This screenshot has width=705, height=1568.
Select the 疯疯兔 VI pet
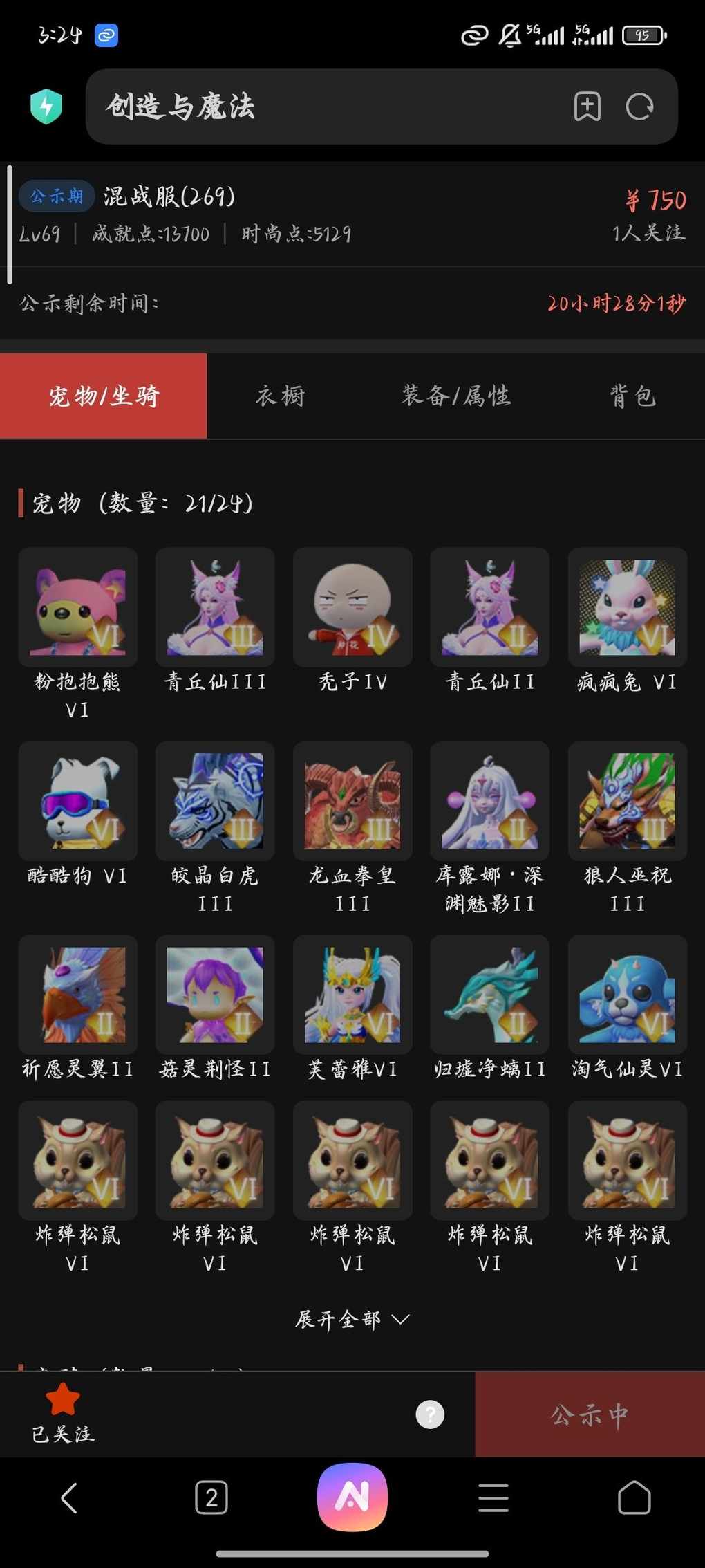(x=627, y=608)
